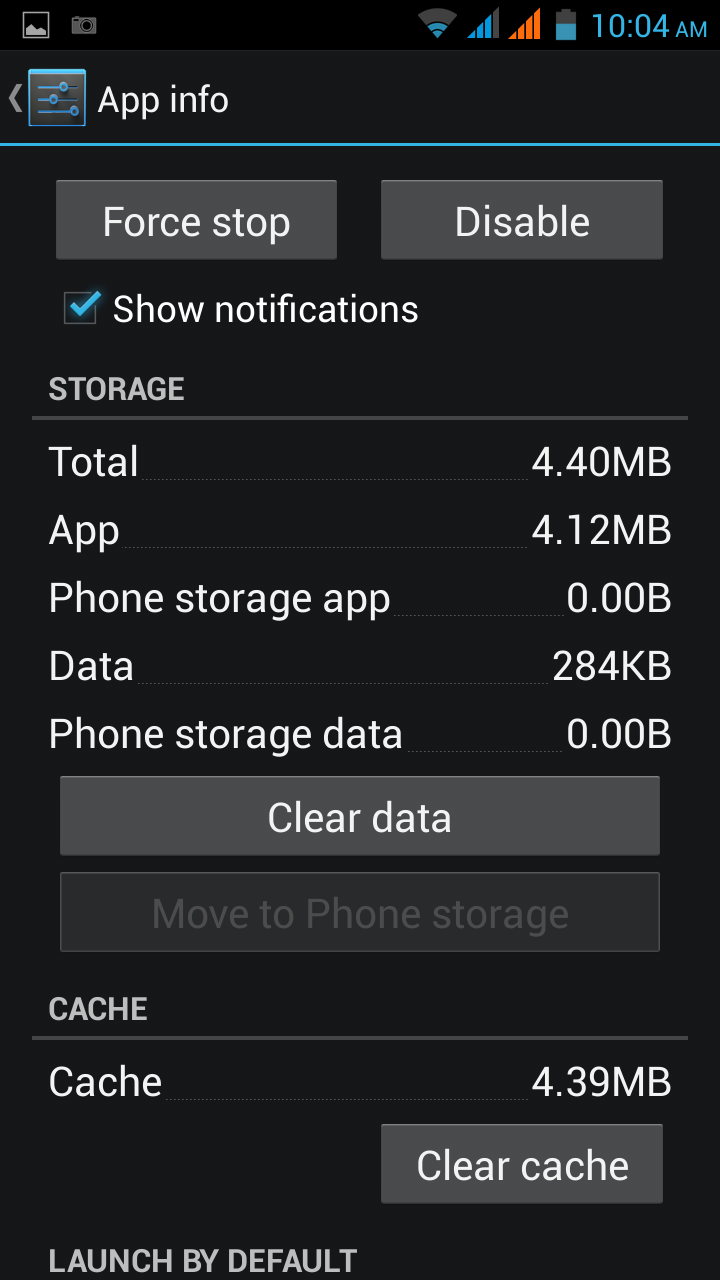Clear the app cache
This screenshot has width=720, height=1280.
521,1165
